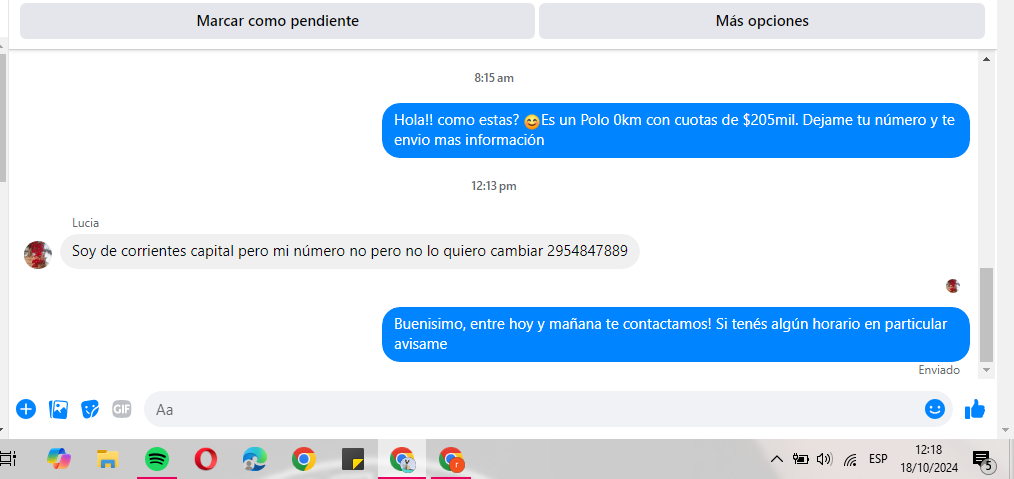Open Spotify from the taskbar
This screenshot has width=1014, height=479.
157,459
